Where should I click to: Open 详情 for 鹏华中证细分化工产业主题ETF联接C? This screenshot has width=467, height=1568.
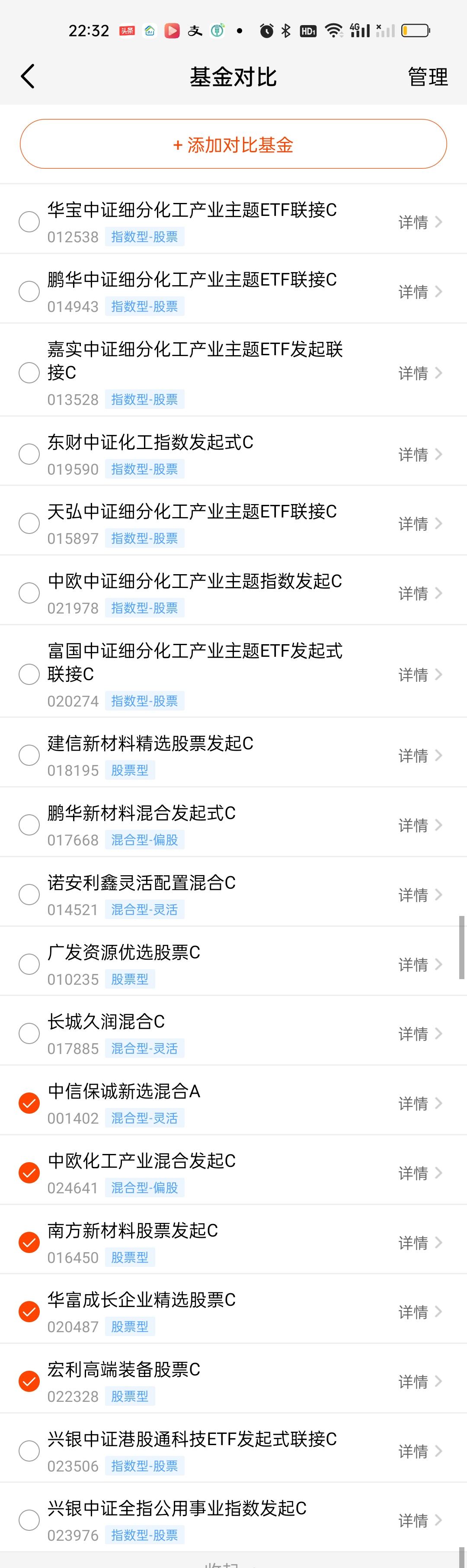point(420,292)
